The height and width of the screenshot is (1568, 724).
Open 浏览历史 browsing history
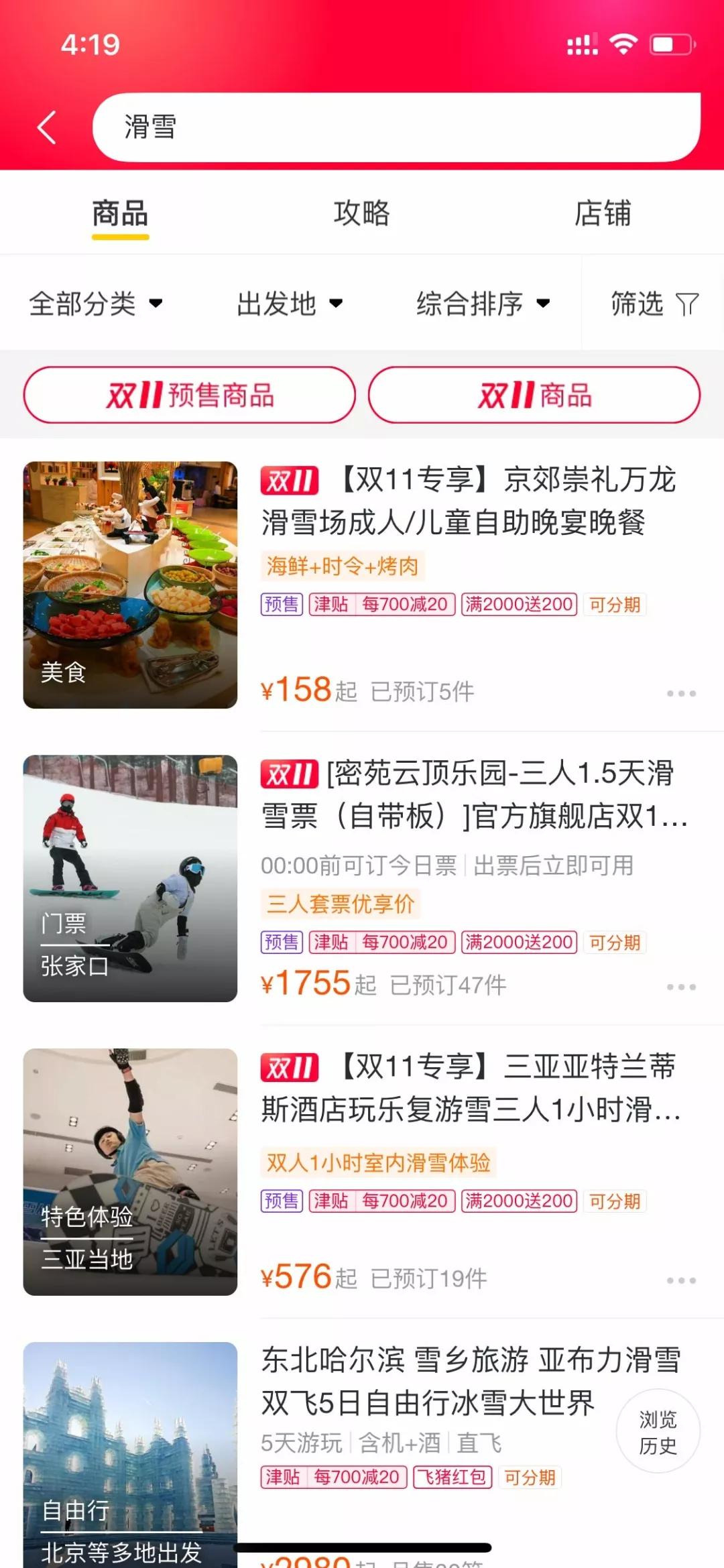[658, 1431]
